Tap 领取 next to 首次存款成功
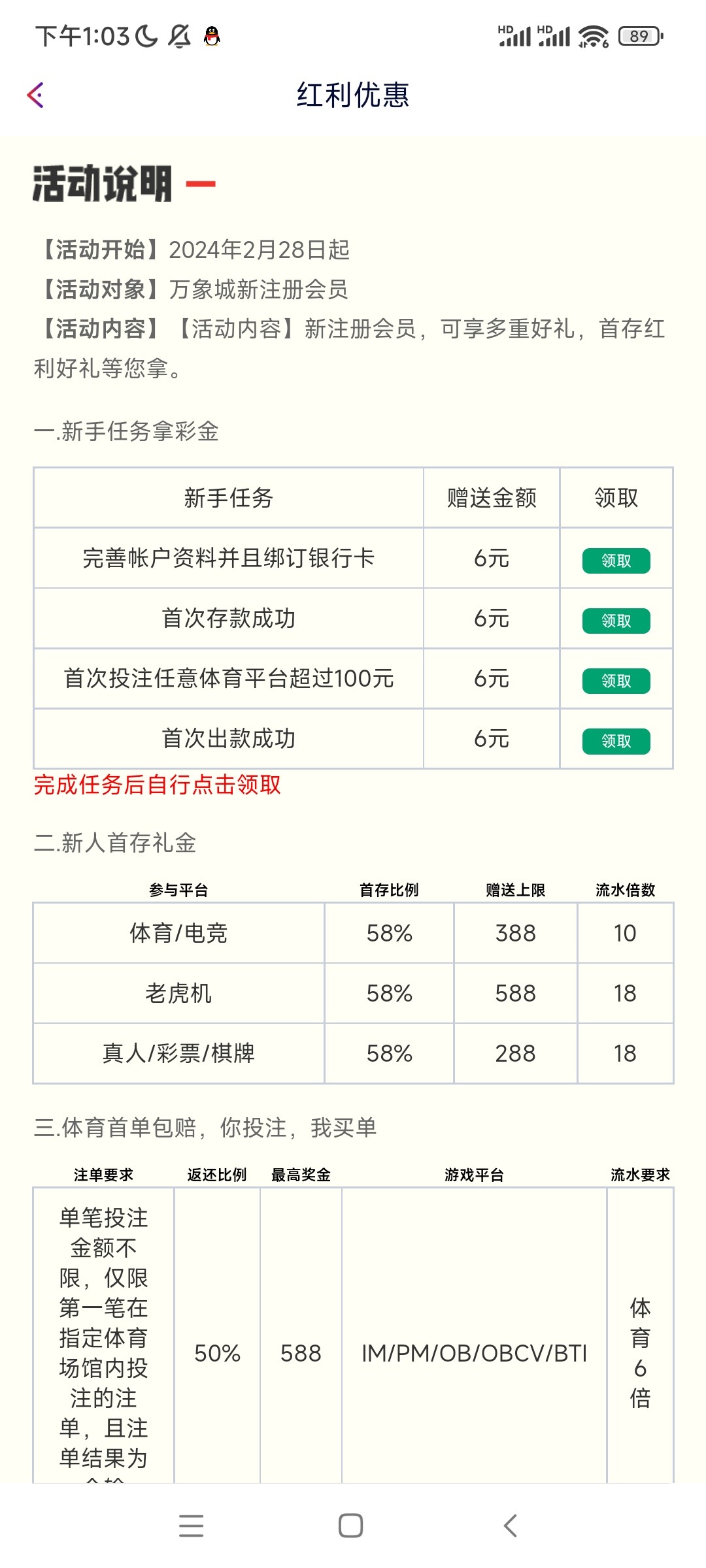This screenshot has height=1568, width=706. [616, 621]
